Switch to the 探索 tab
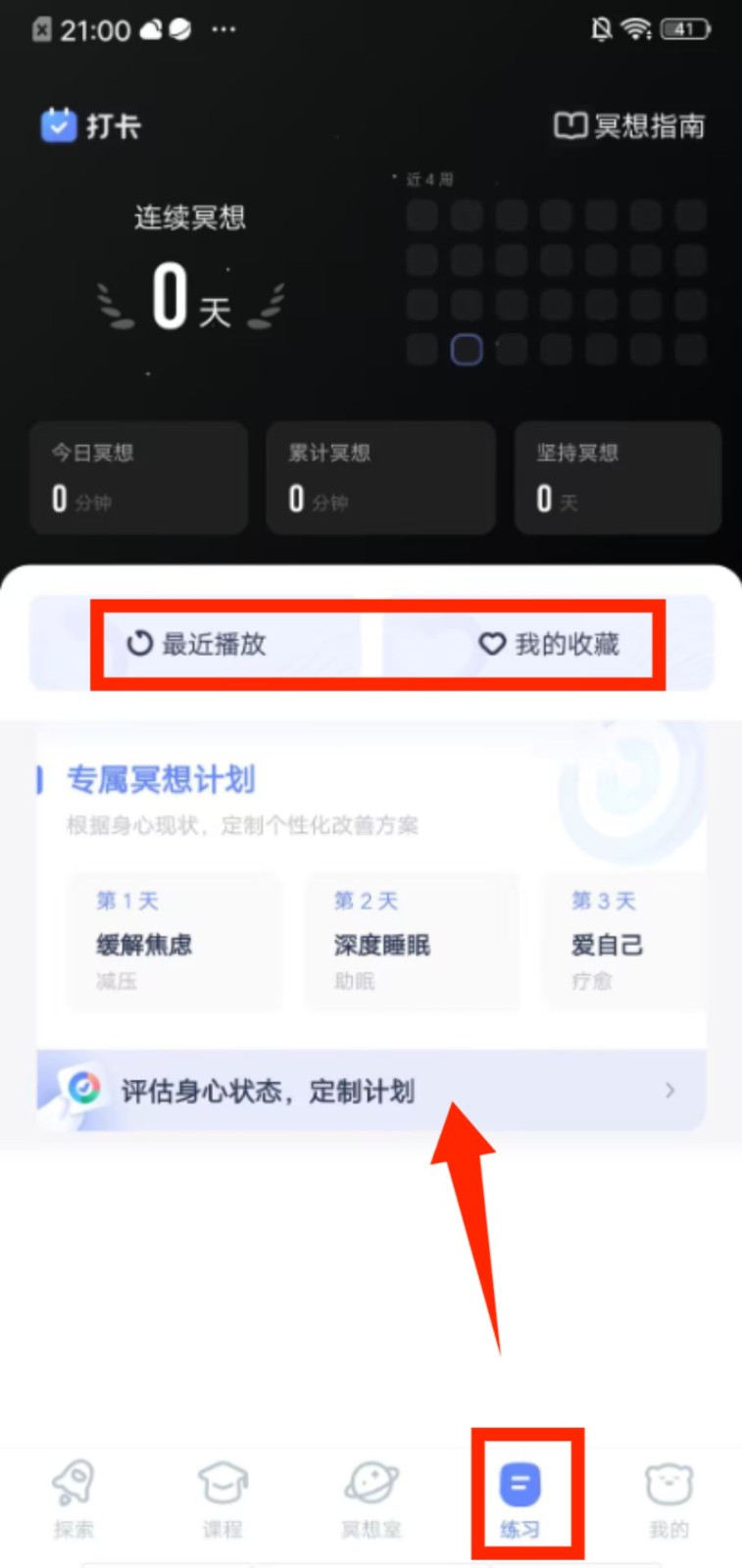Viewport: 742px width, 1568px height. 74,1496
